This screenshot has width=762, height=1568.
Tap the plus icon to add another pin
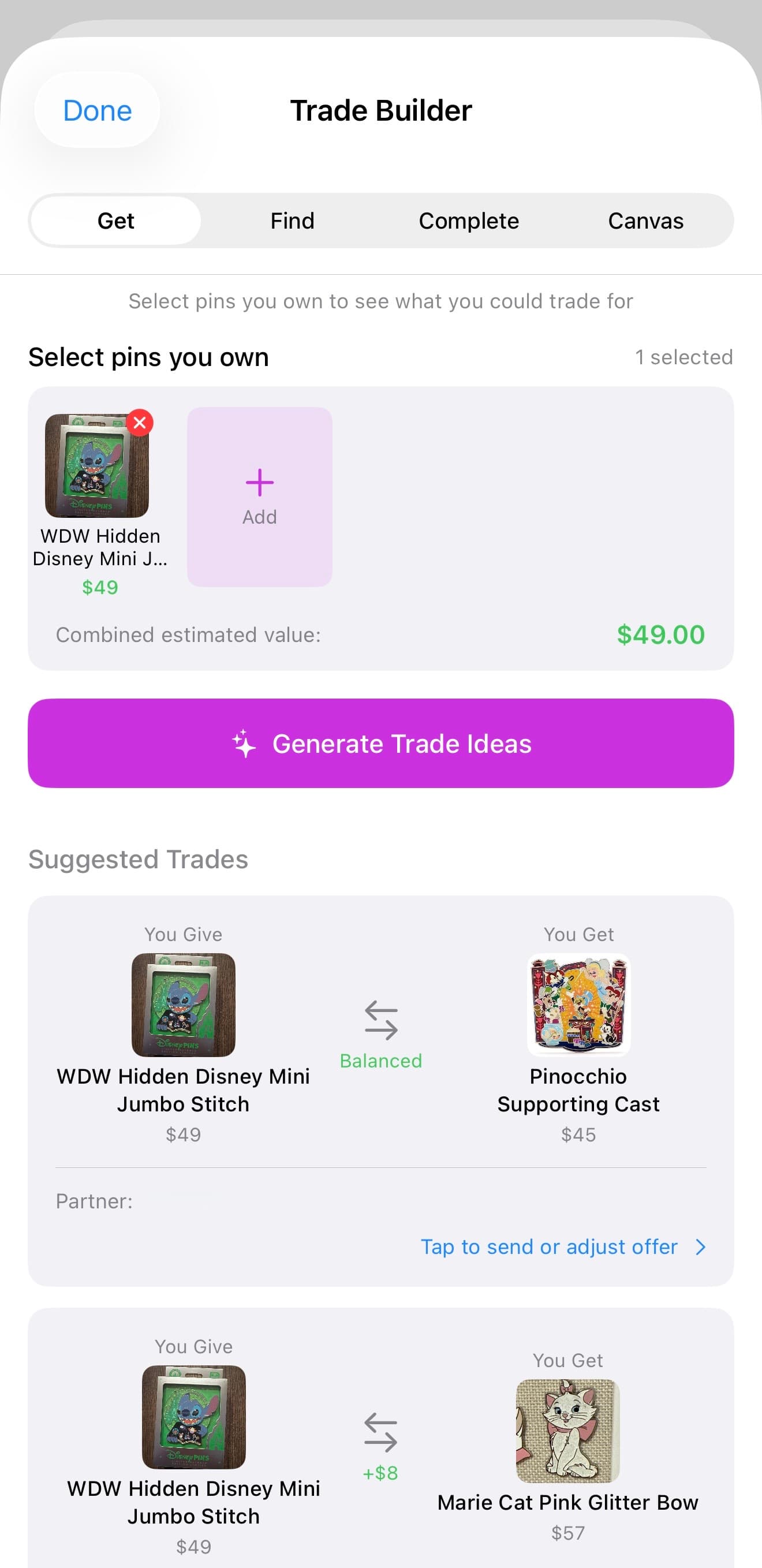tap(259, 483)
